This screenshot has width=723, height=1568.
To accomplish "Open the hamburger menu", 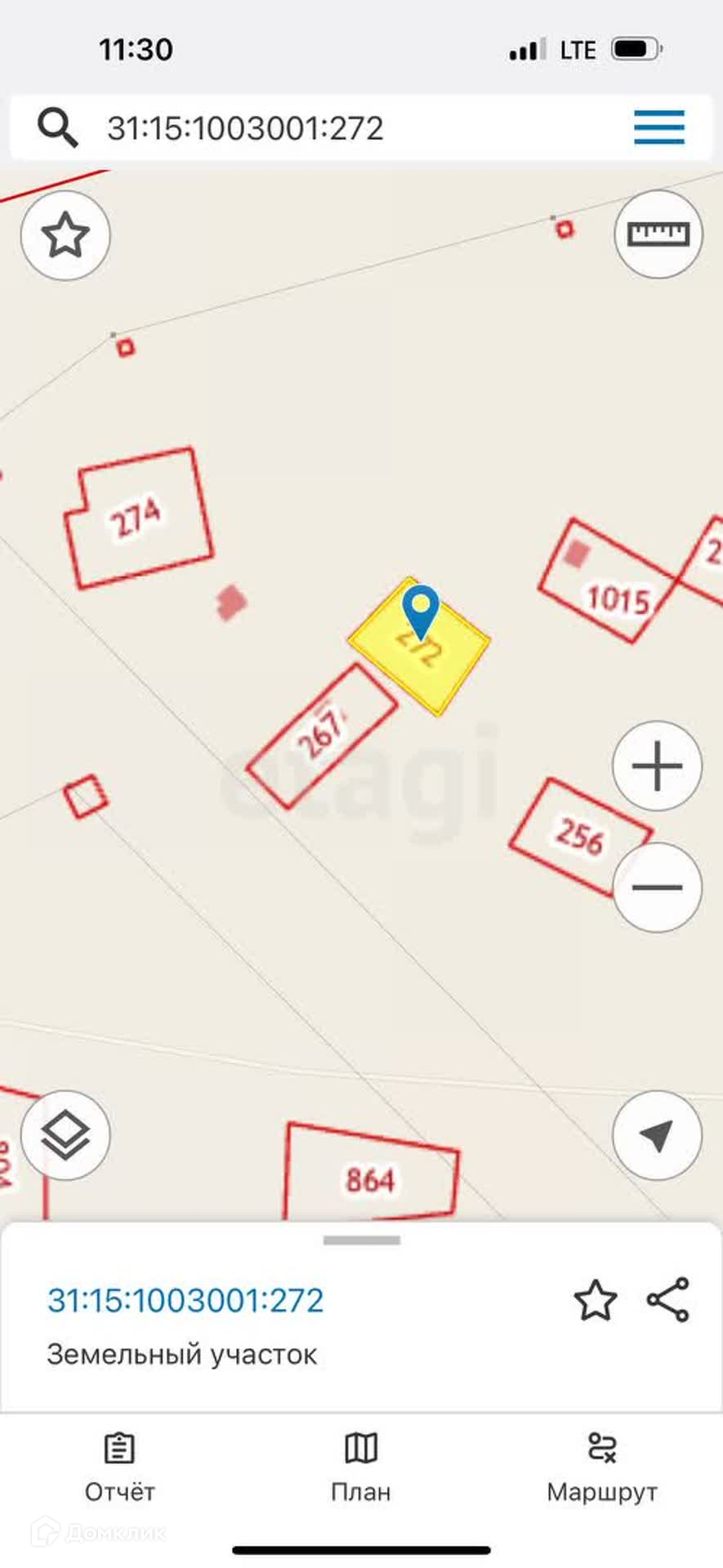I will (x=658, y=127).
